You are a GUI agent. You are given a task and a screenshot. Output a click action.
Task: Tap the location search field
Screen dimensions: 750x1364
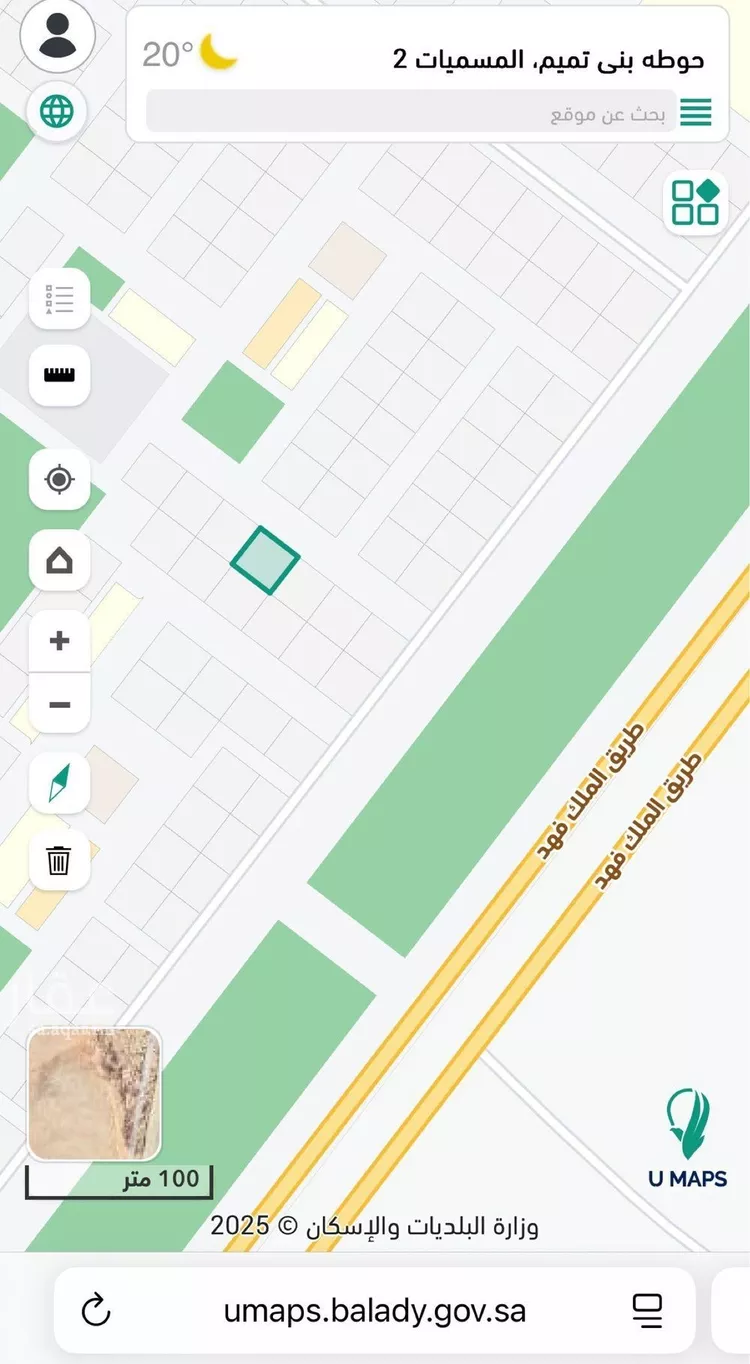pos(410,112)
